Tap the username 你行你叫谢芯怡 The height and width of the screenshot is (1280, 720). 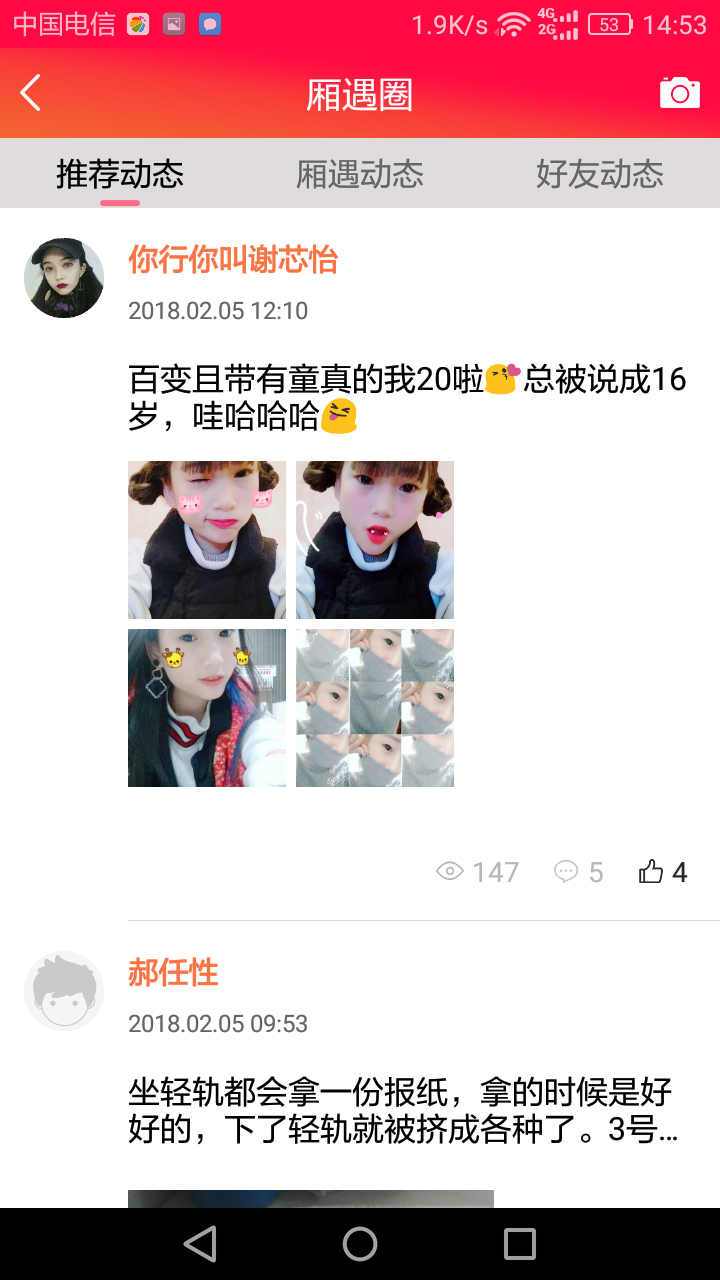click(233, 260)
